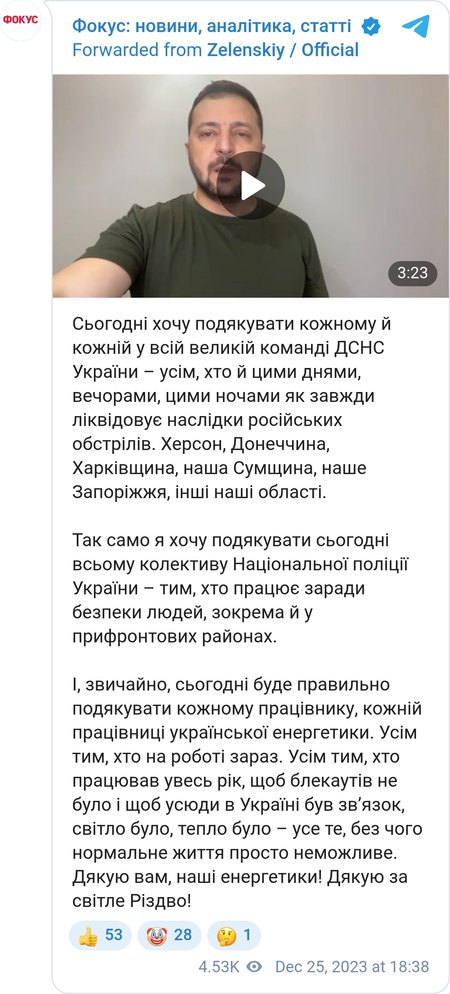Viewport: 450px width, 994px height.
Task: Play the 3:23 video
Action: [x=250, y=185]
